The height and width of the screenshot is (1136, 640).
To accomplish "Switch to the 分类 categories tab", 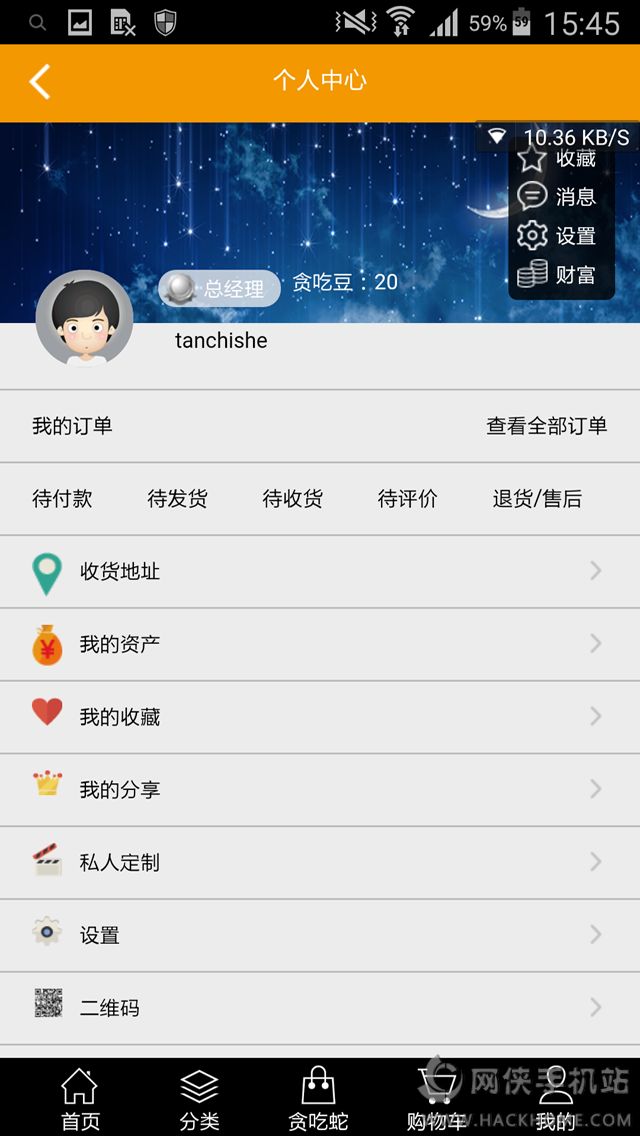I will 199,1098.
